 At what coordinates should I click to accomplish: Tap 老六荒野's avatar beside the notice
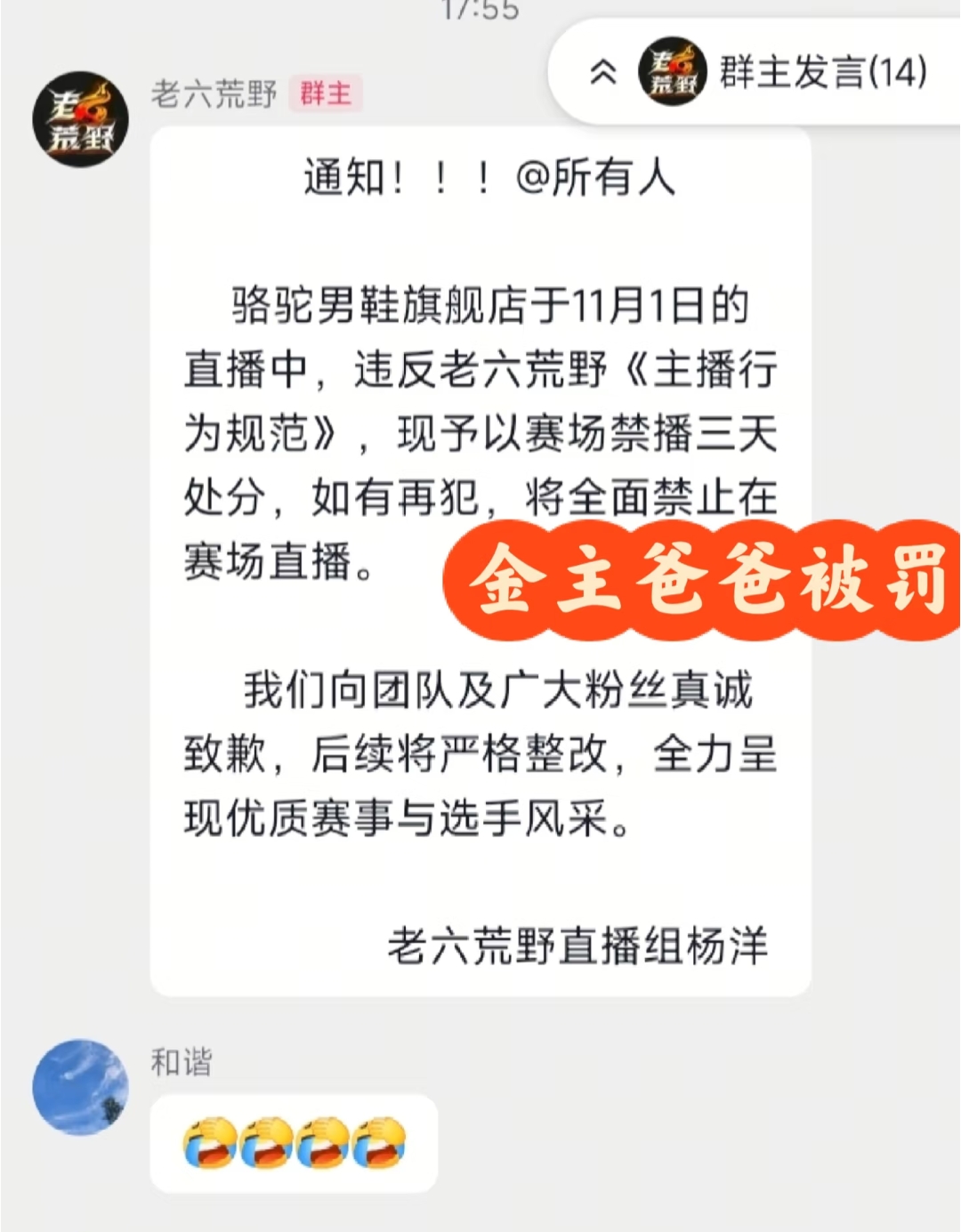80,119
